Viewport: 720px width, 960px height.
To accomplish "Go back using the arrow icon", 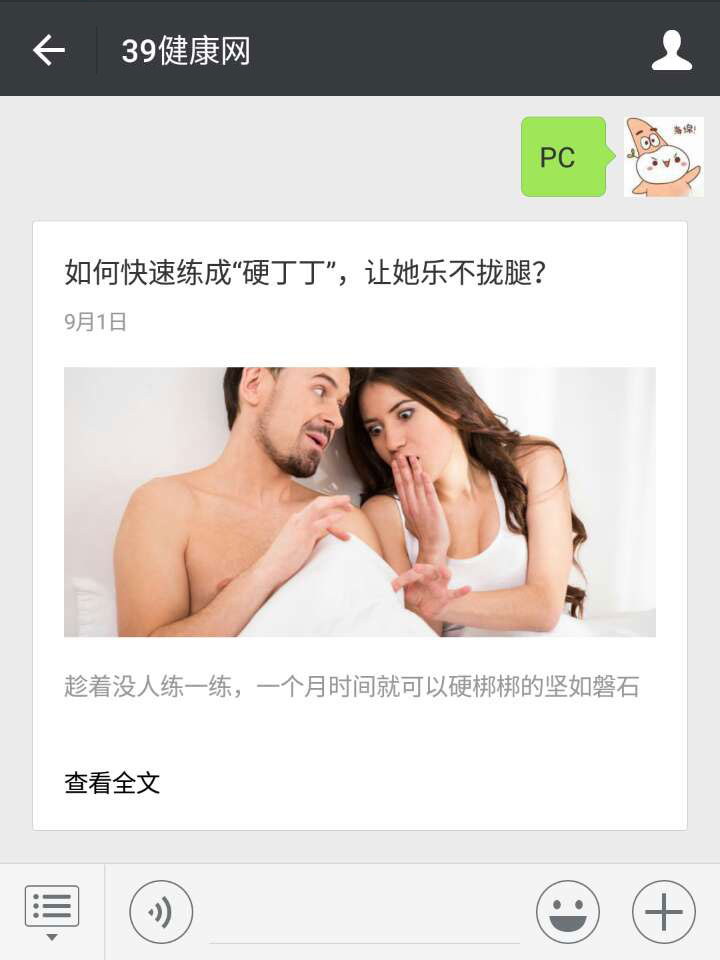I will [x=48, y=50].
